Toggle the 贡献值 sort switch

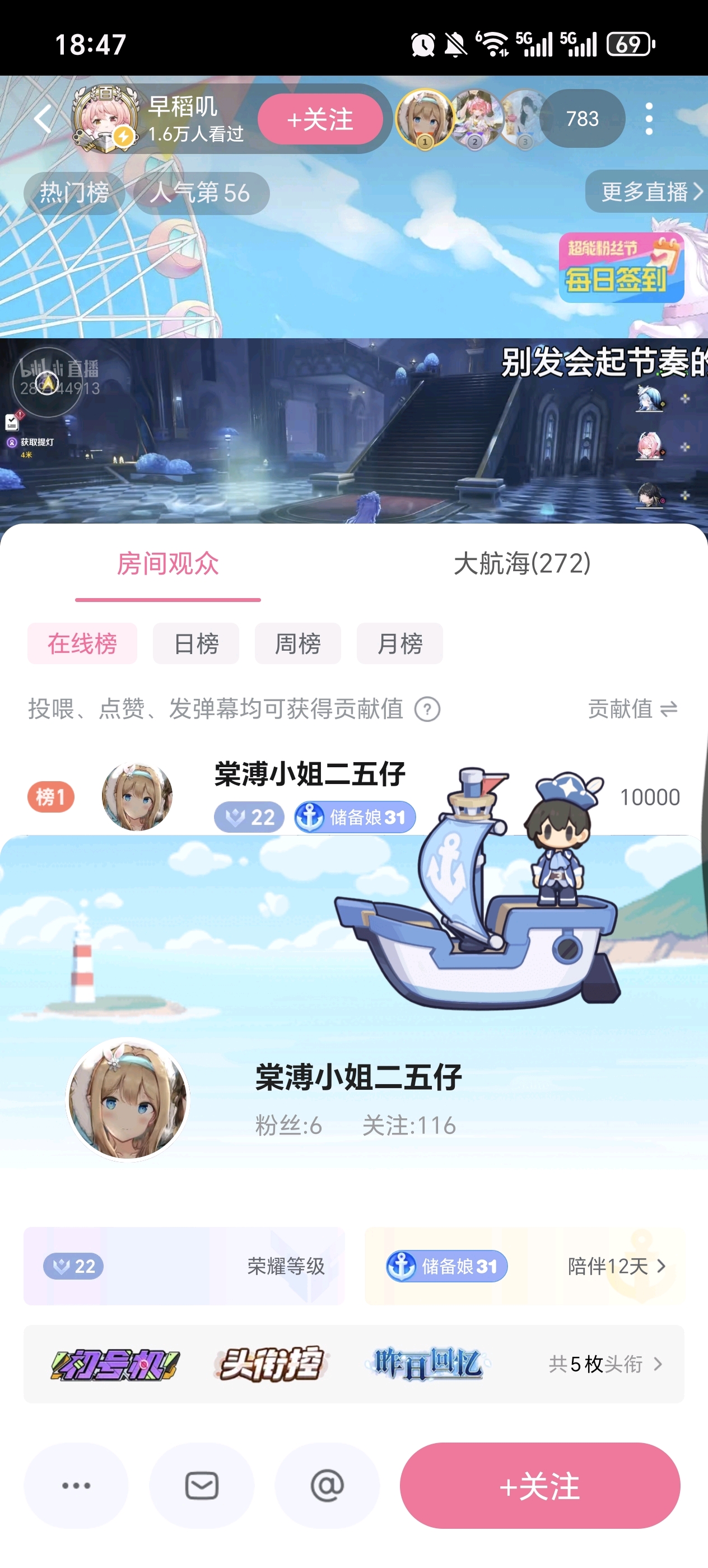coord(632,708)
